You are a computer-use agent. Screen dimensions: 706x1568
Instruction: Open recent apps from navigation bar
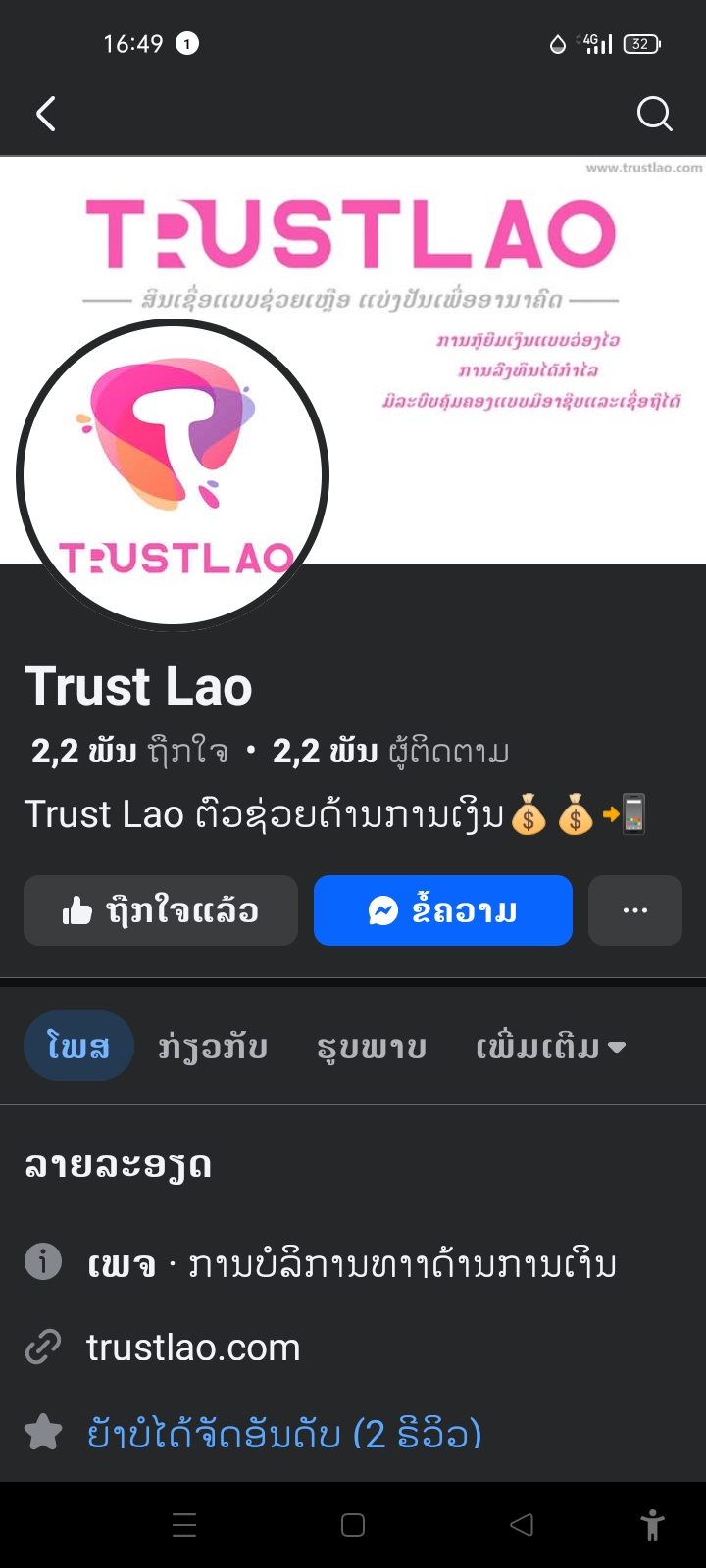click(184, 1525)
